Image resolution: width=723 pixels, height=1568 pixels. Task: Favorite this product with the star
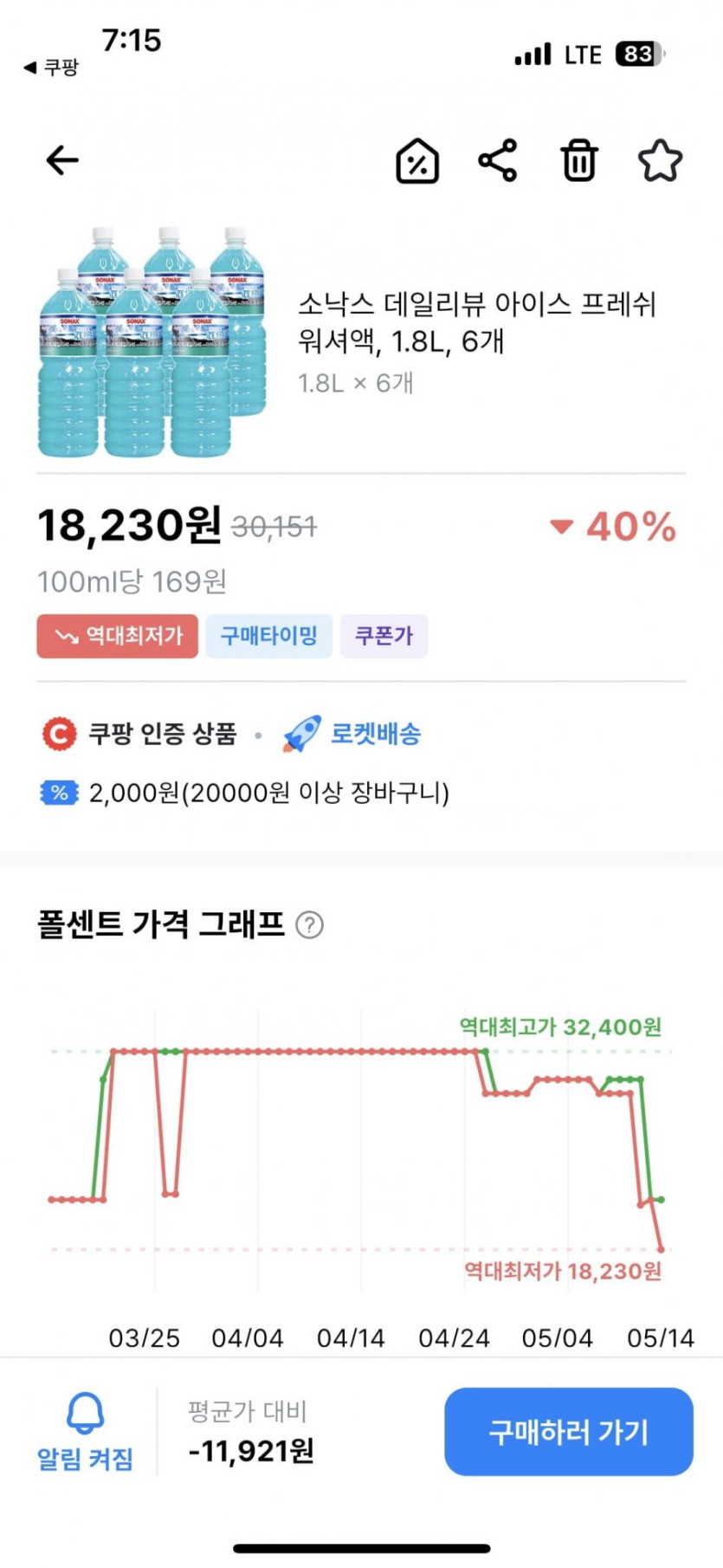coord(660,160)
